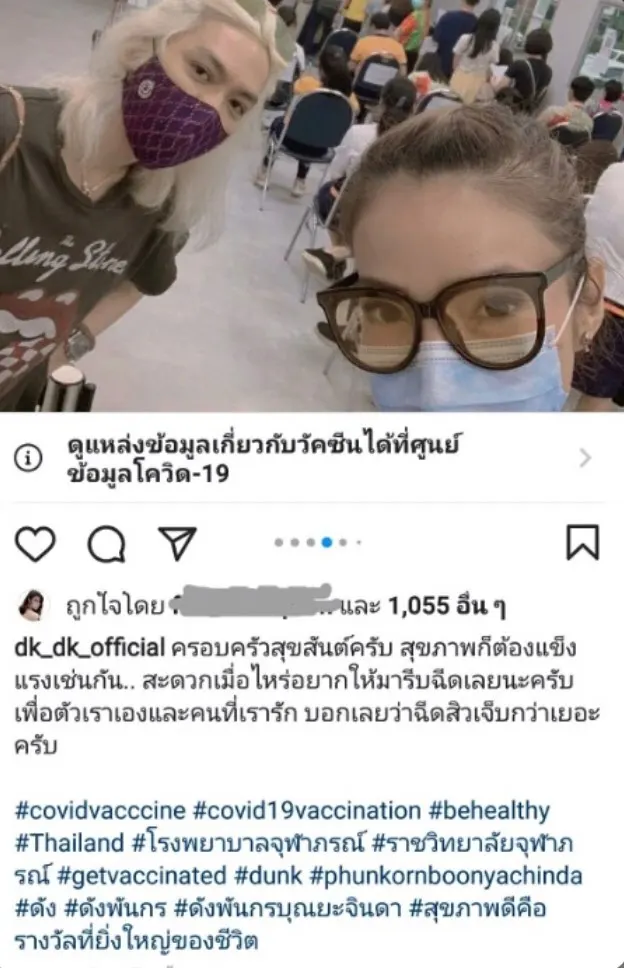
Task: Open the #behealthy hashtag
Action: [x=491, y=810]
